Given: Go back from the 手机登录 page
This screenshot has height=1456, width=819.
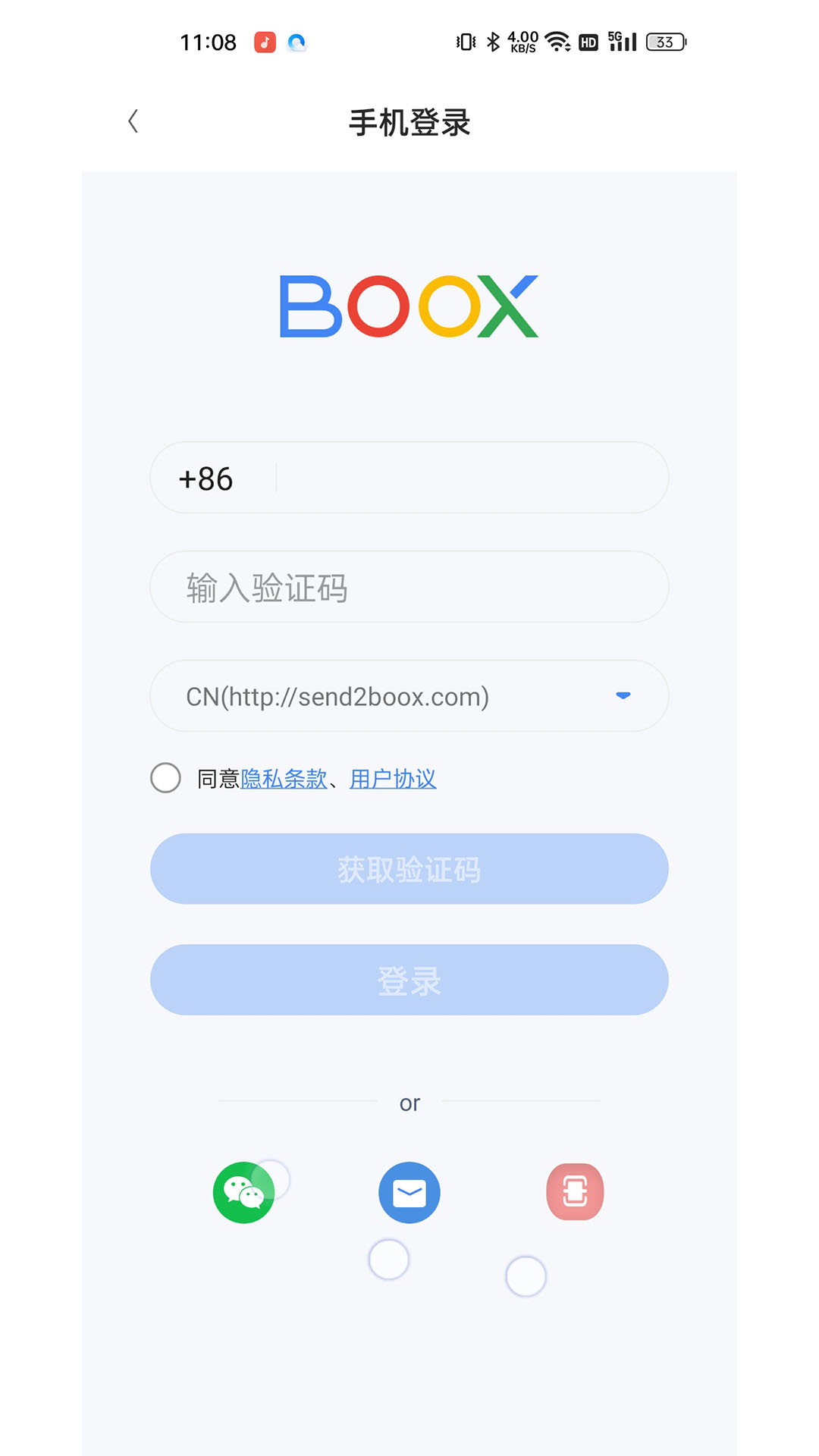Looking at the screenshot, I should (133, 121).
